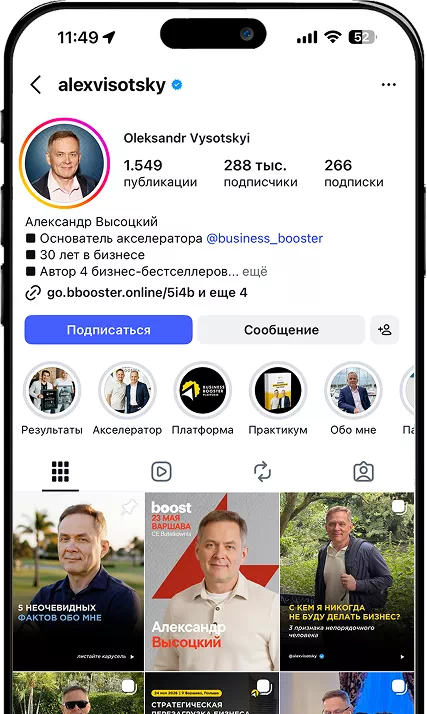The height and width of the screenshot is (714, 427).
Task: Open the three-dot options menu
Action: point(388,85)
